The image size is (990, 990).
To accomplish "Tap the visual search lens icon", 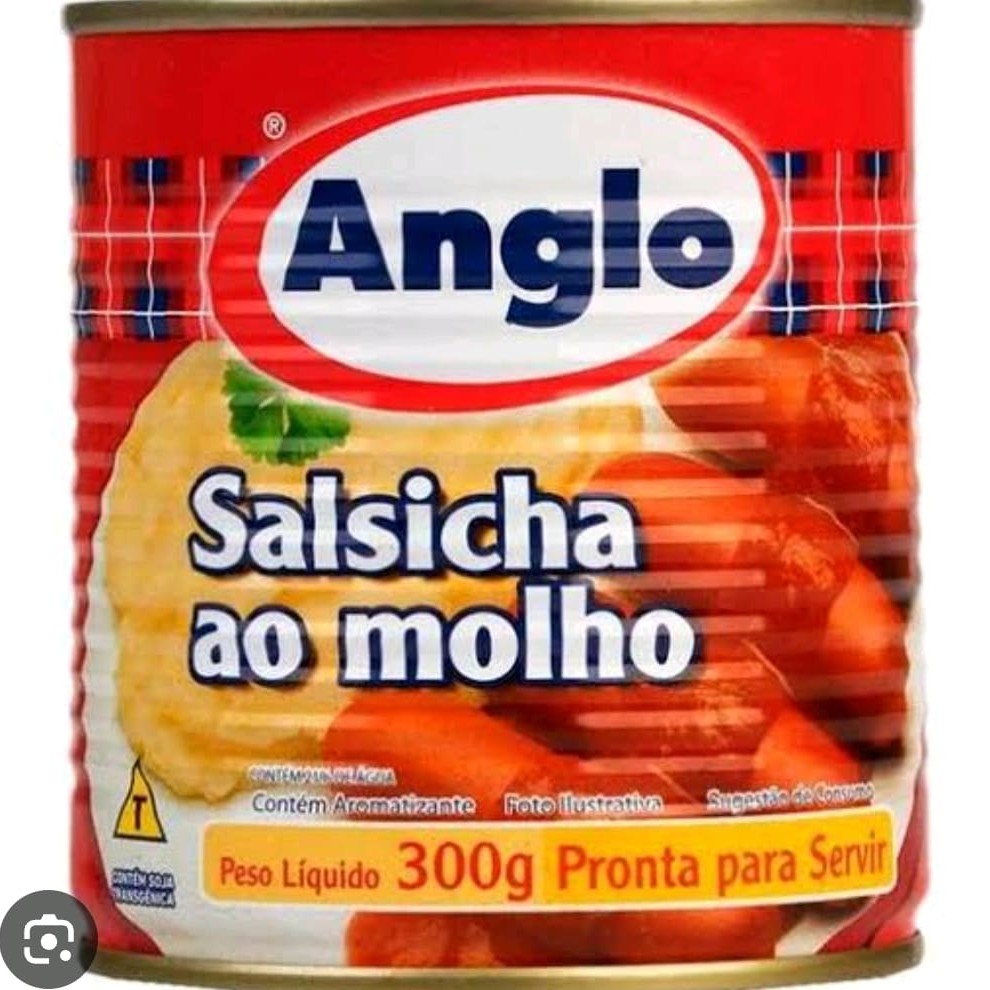I will 47,939.
